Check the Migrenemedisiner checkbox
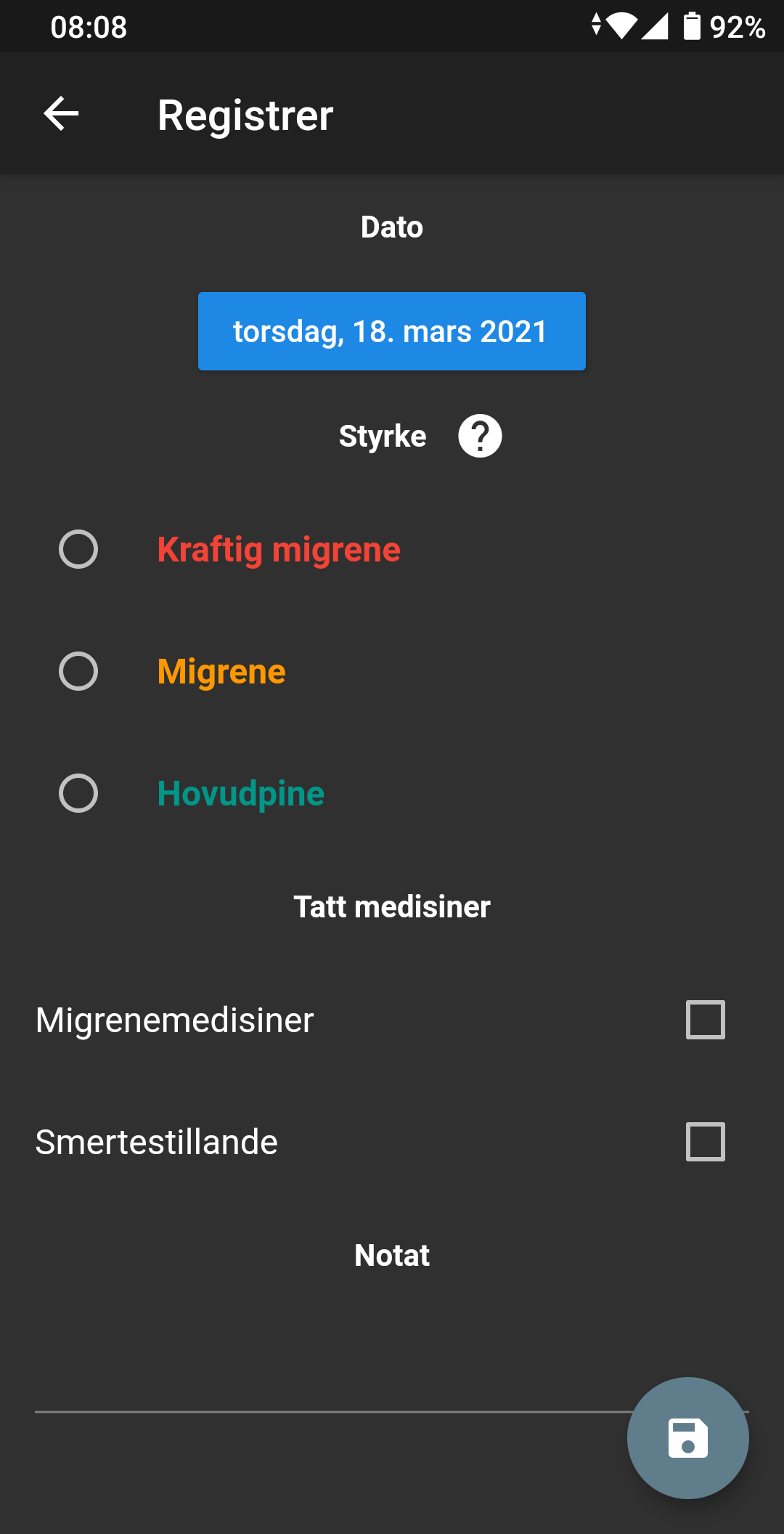784x1534 pixels. point(705,1020)
